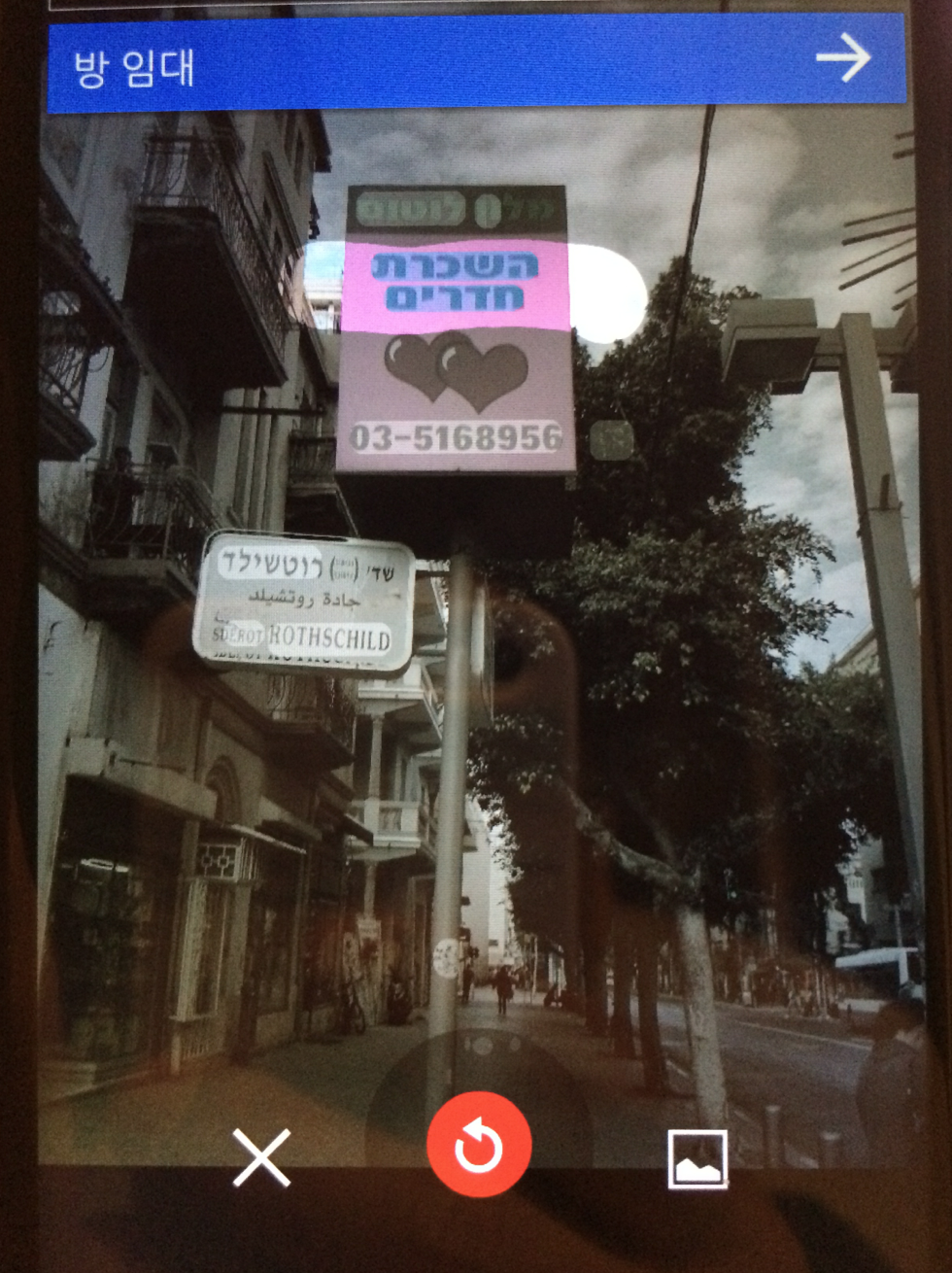Retake the photo with the red button
The image size is (952, 1273).
tap(479, 1144)
